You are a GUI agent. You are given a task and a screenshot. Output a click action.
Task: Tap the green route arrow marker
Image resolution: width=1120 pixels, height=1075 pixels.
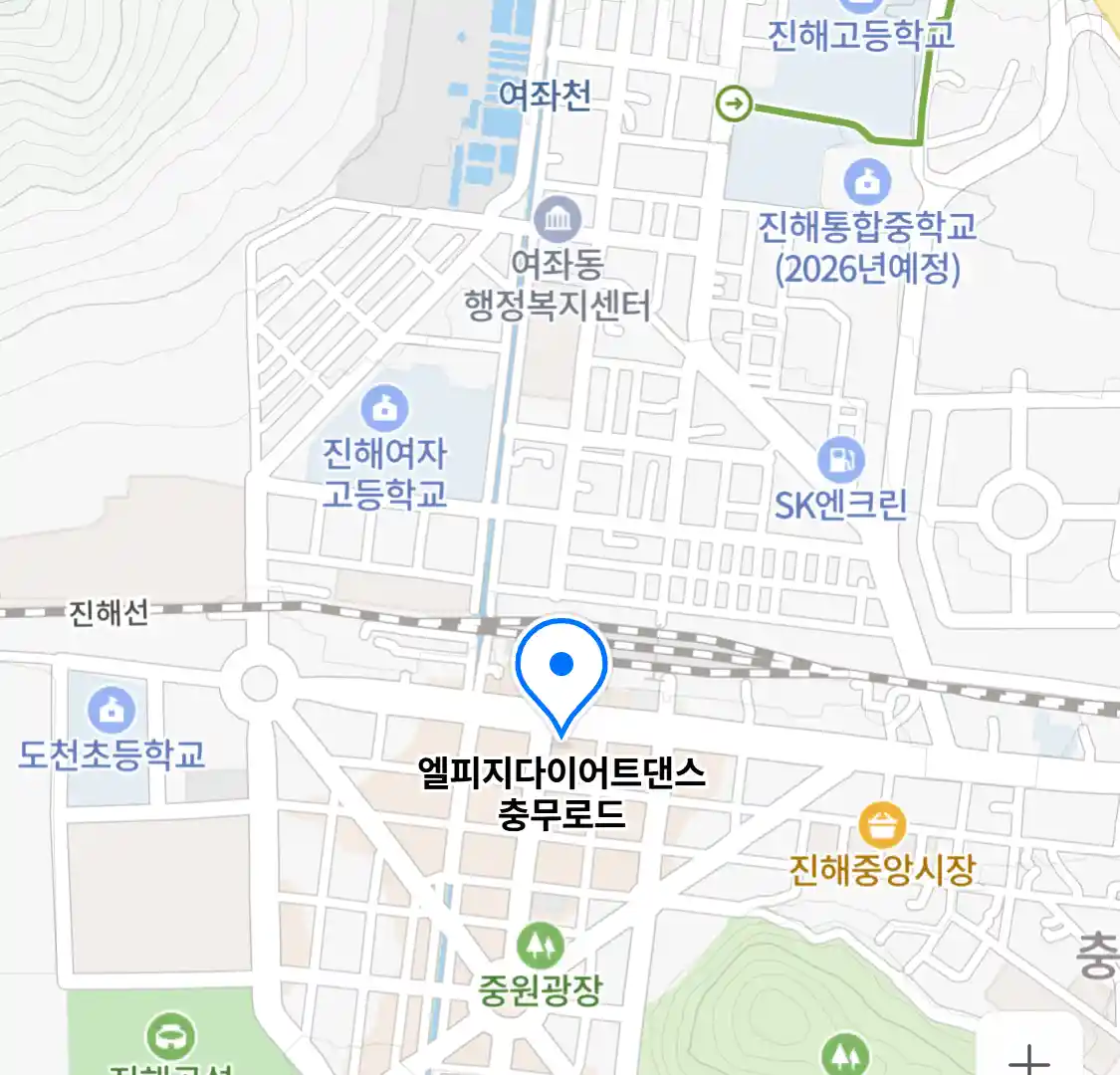[x=735, y=103]
